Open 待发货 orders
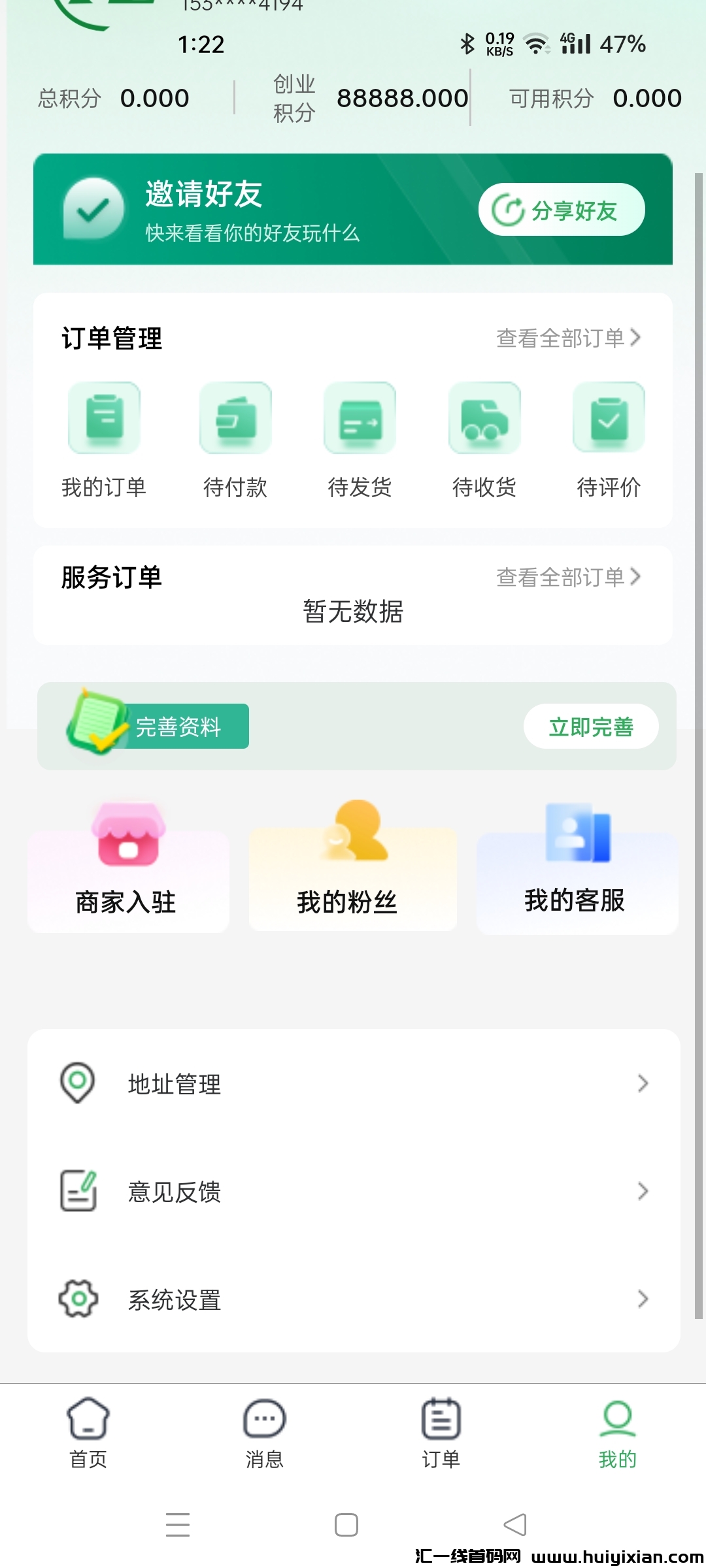The height and width of the screenshot is (1568, 706). click(x=360, y=439)
